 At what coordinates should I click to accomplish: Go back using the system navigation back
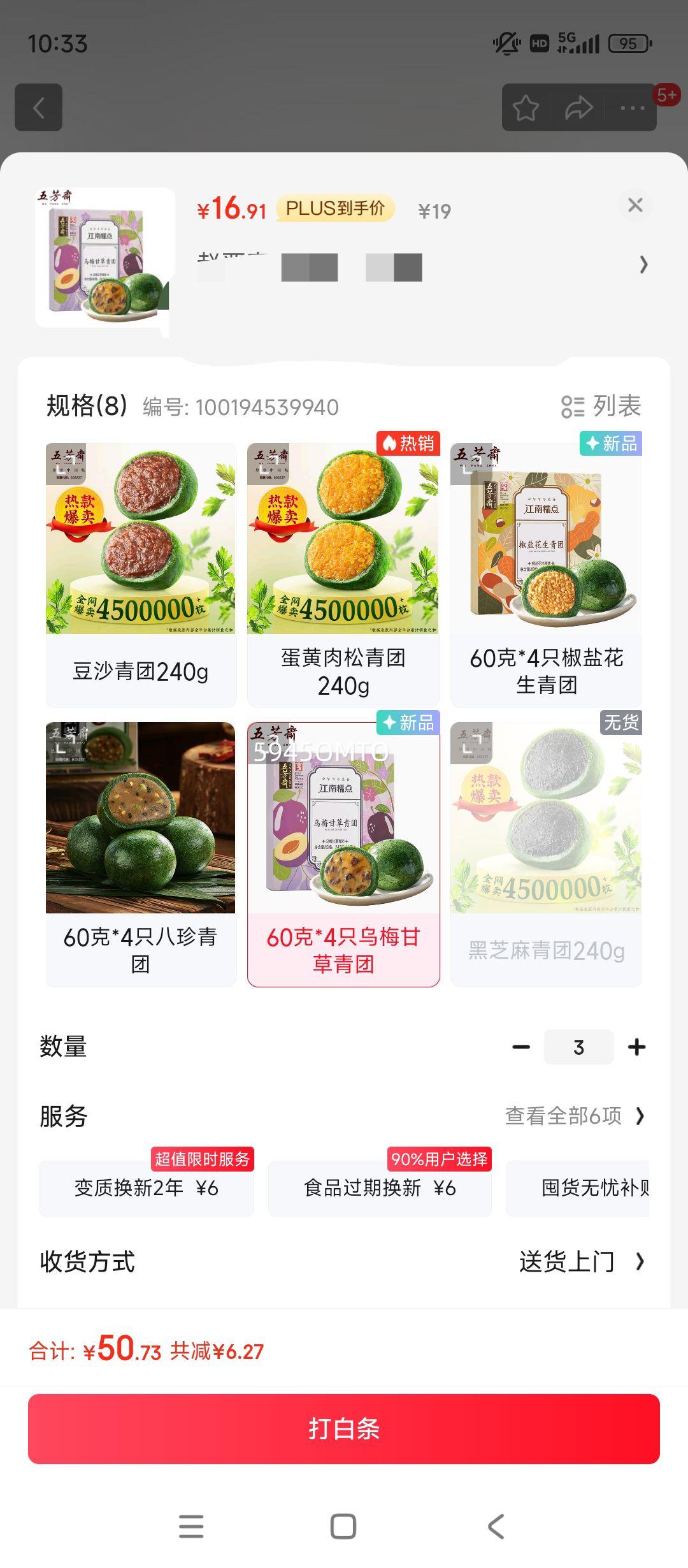tap(496, 1527)
